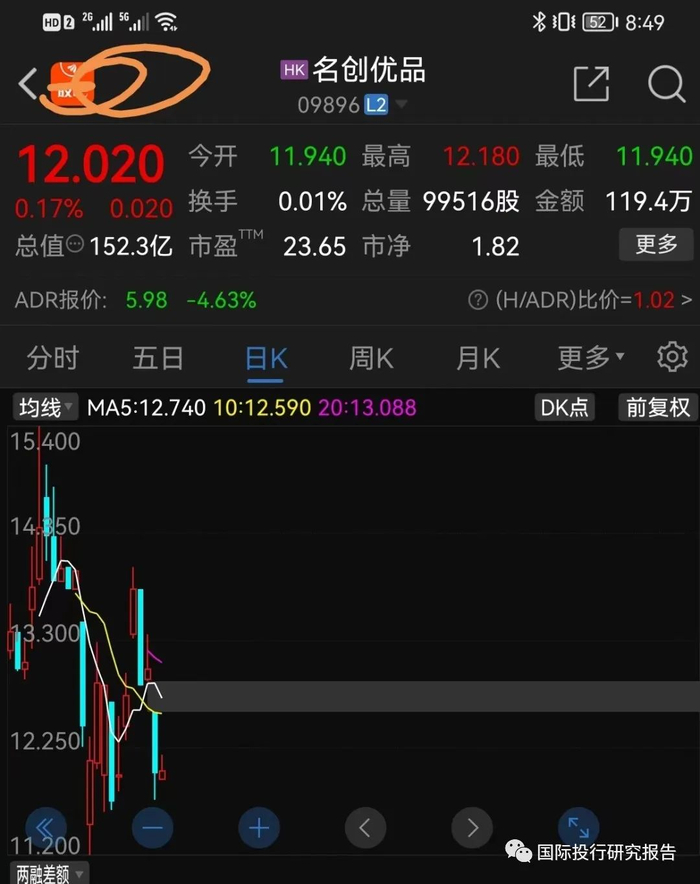Tap the 更多 button beside 市净
Screen dimensions: 700x884
[x=656, y=244]
